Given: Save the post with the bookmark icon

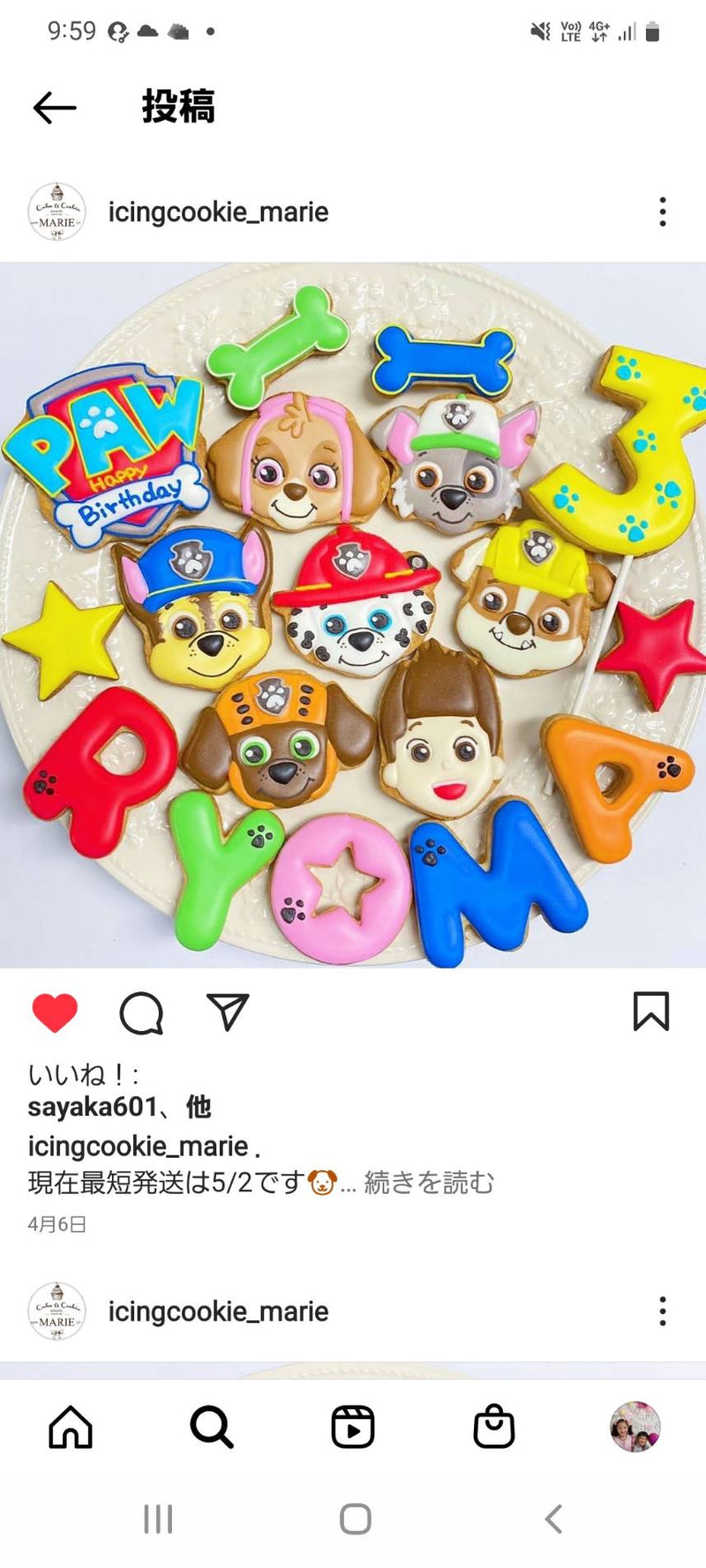Looking at the screenshot, I should (x=650, y=1011).
